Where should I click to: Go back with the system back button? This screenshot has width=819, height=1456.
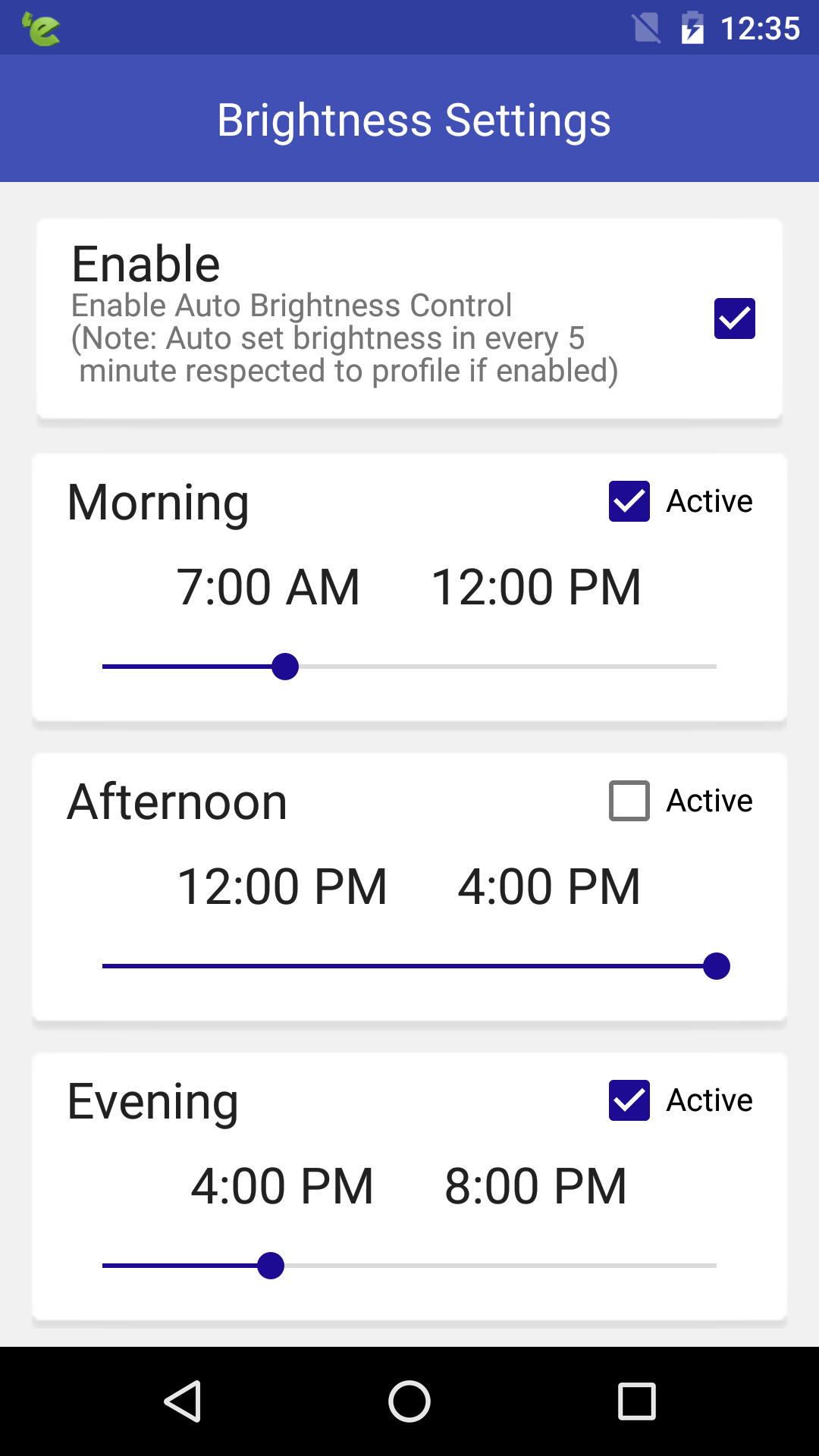(182, 1401)
